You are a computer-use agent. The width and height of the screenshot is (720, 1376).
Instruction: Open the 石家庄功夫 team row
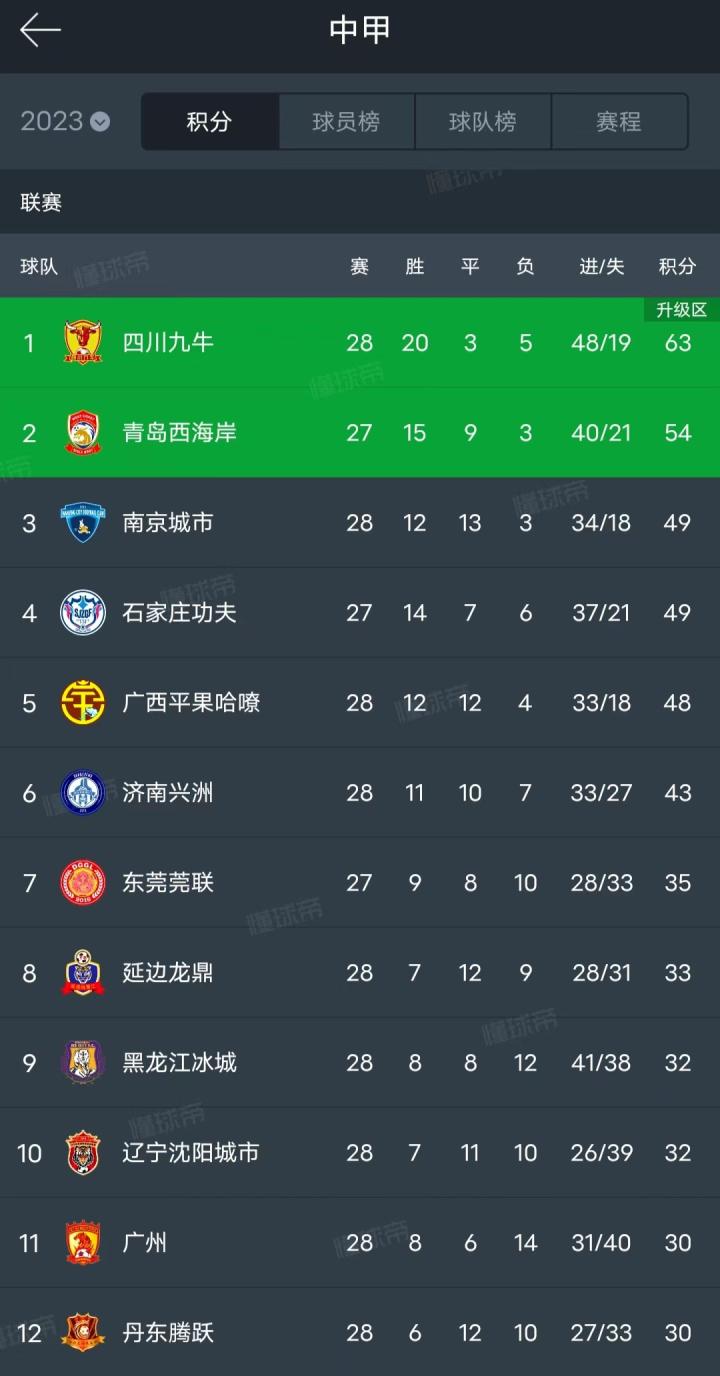pos(360,613)
